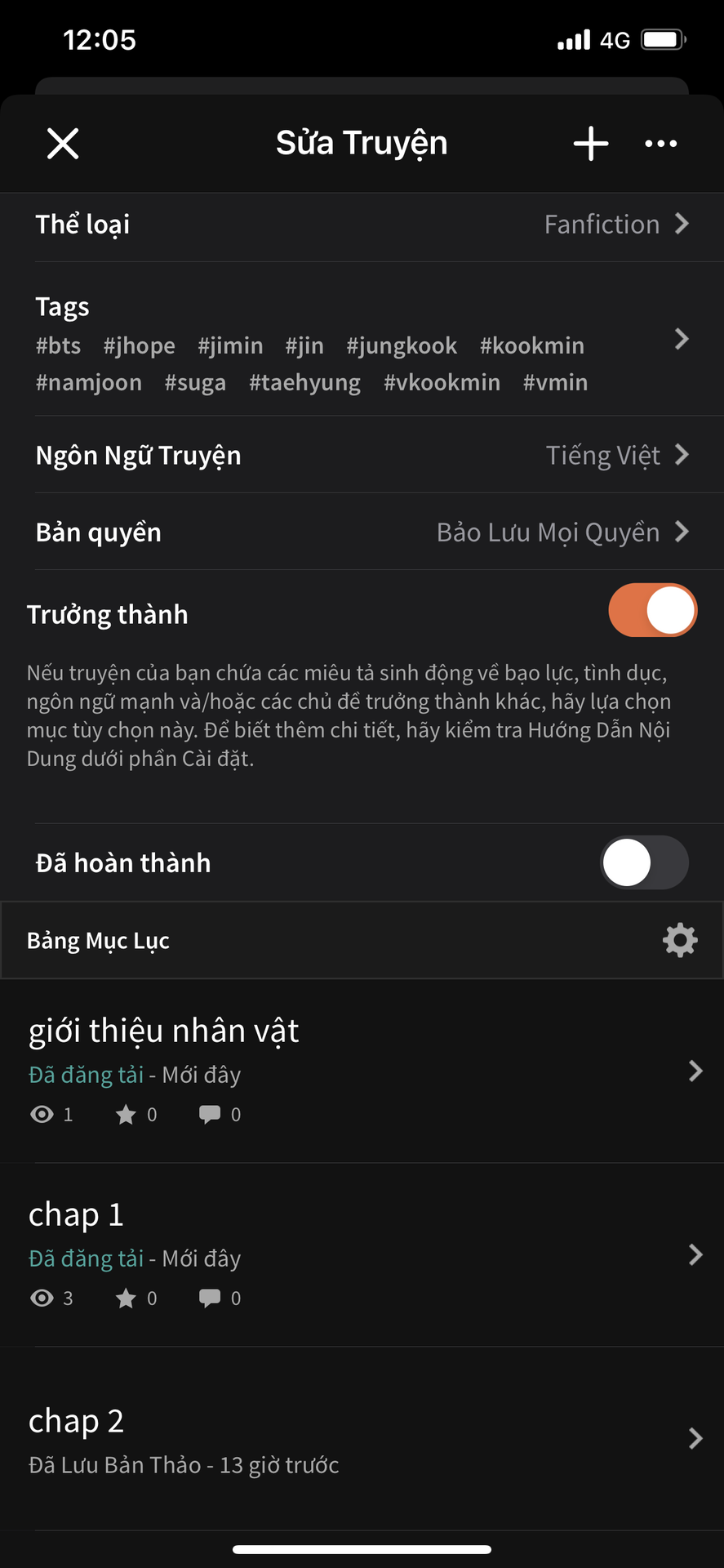Close the Sửa Truyện editor
The height and width of the screenshot is (1568, 724).
click(63, 144)
